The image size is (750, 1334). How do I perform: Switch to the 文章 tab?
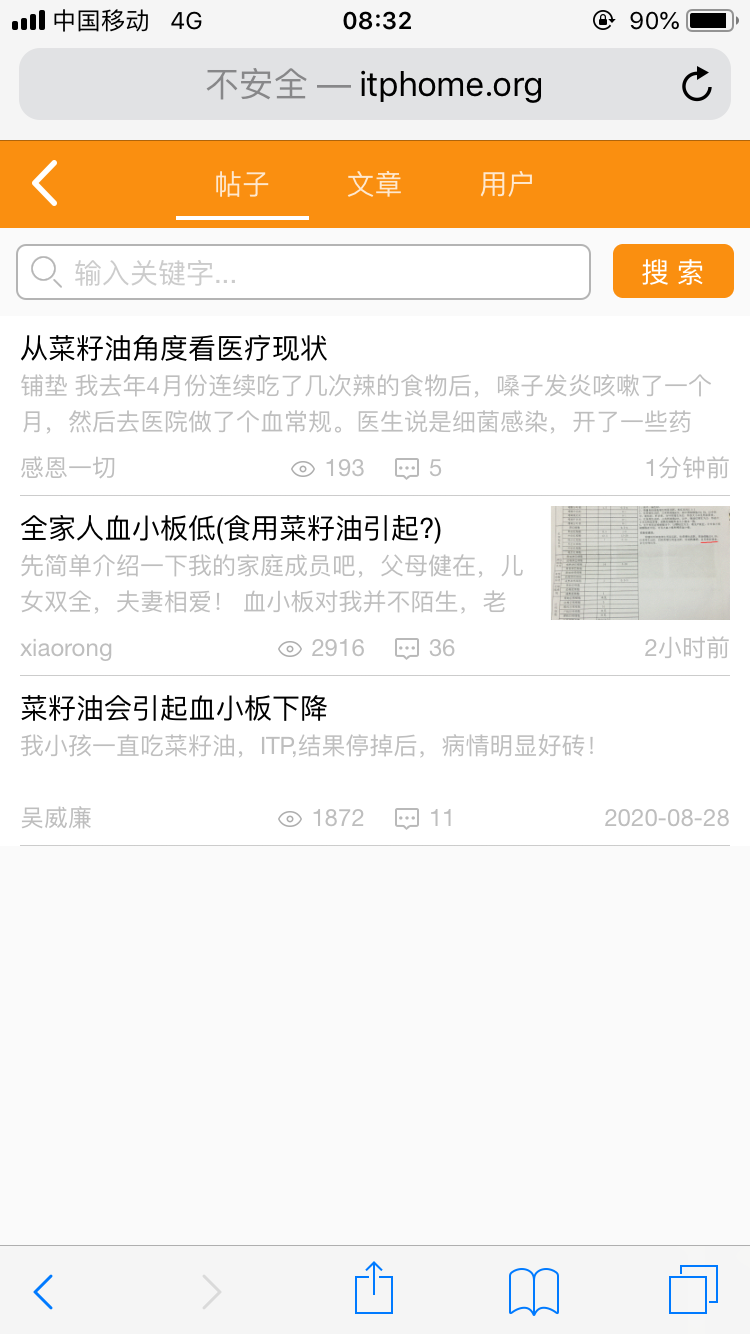pyautogui.click(x=374, y=184)
